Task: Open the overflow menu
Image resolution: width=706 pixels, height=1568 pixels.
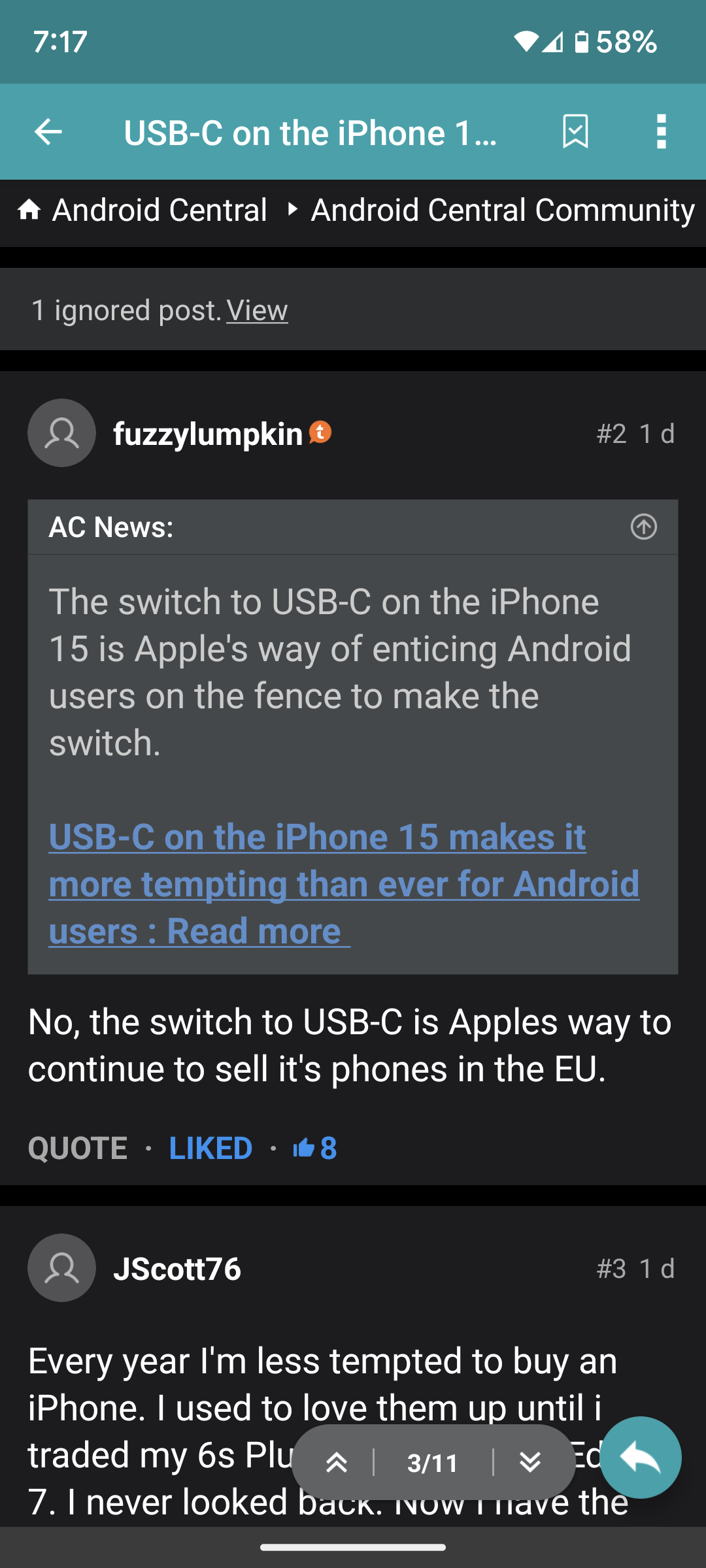Action: 661,132
